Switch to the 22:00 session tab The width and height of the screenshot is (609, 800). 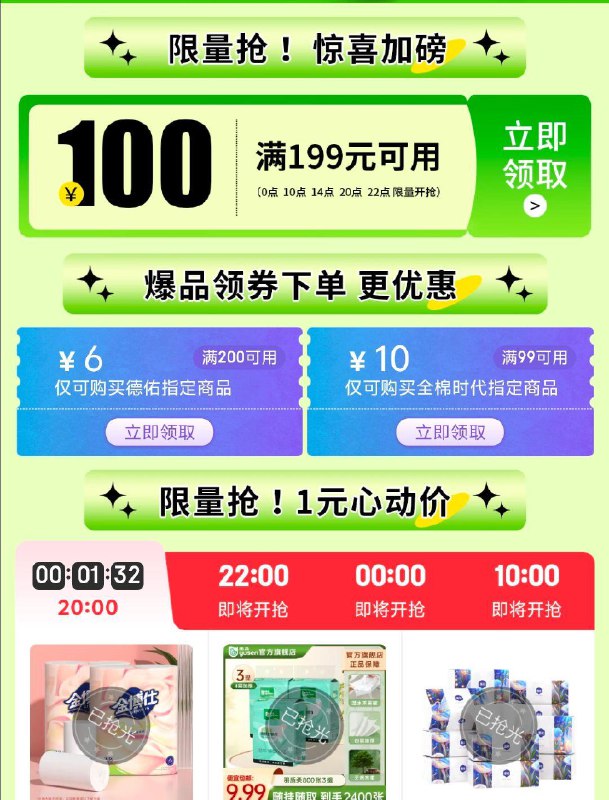(253, 590)
